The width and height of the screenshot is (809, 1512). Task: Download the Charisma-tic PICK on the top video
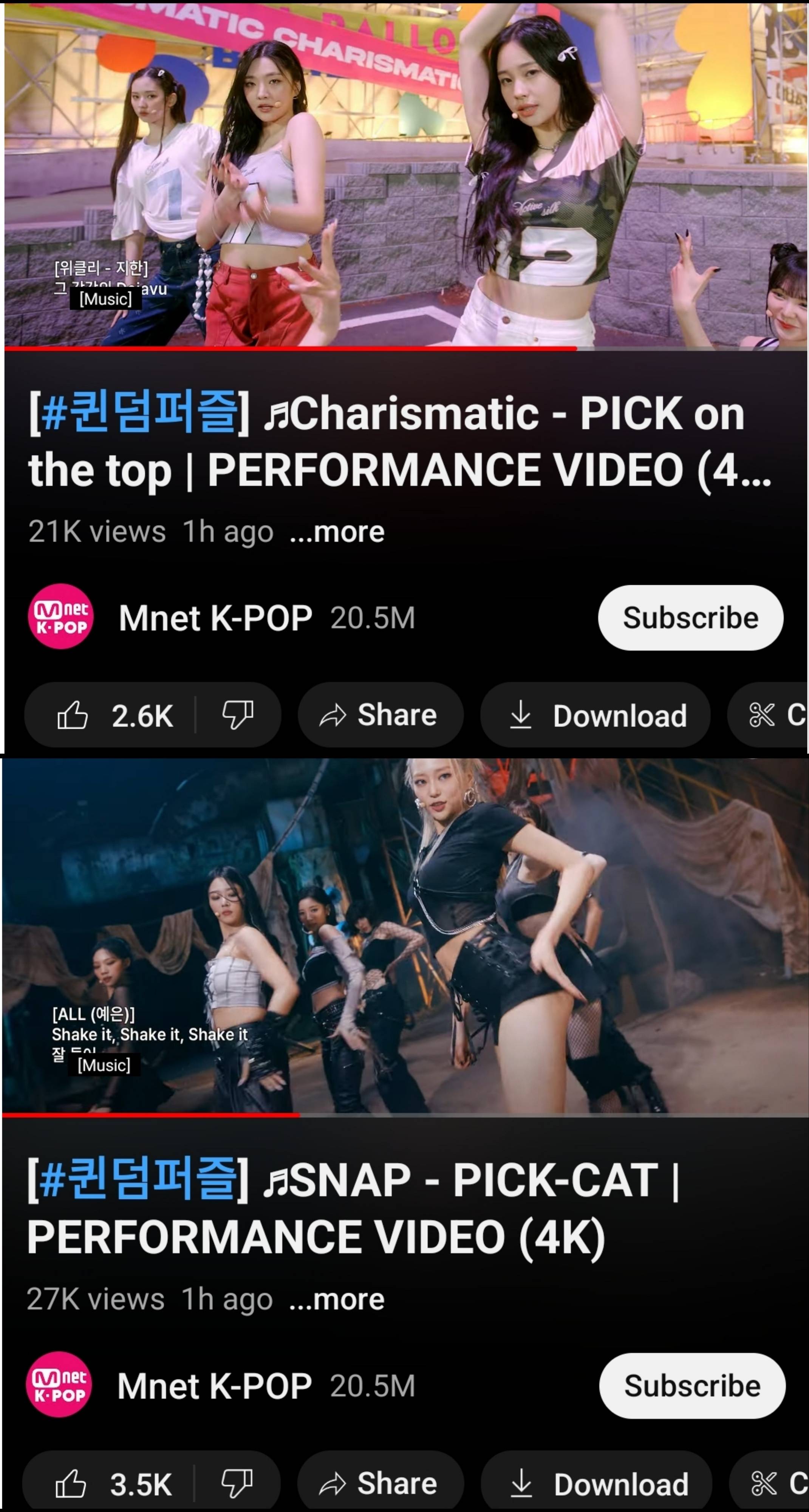[x=596, y=715]
